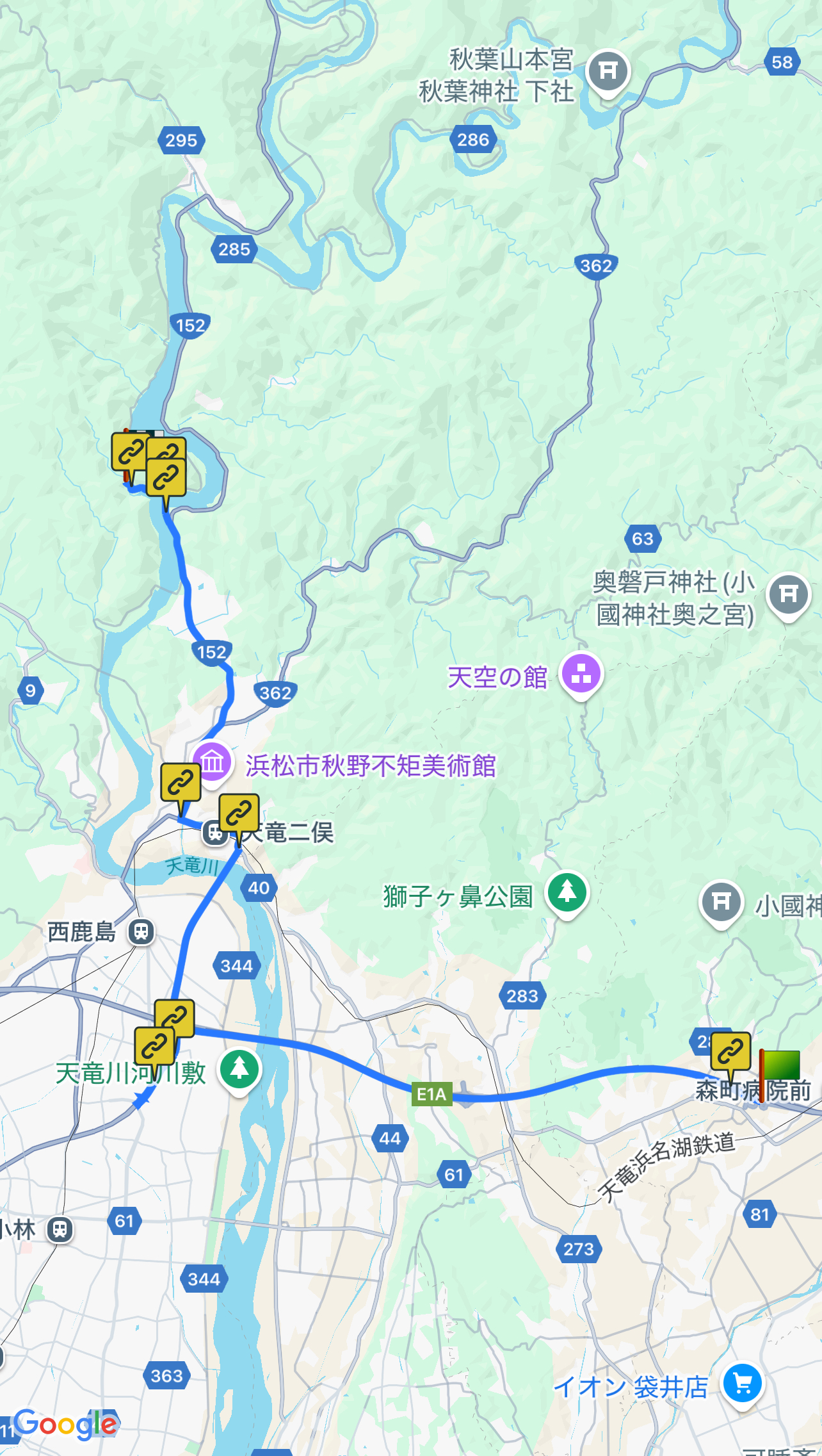Select the 小林 station icon

(60, 1230)
